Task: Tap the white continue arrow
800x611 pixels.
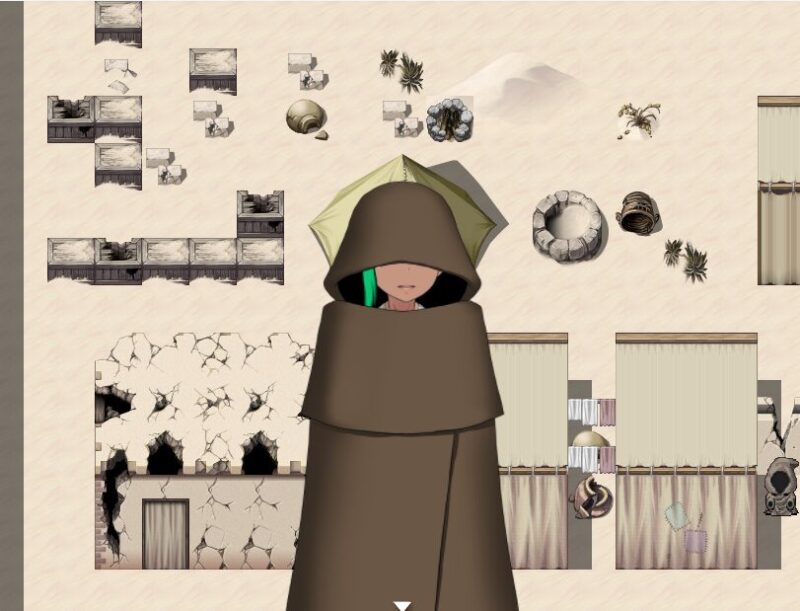Action: click(402, 605)
